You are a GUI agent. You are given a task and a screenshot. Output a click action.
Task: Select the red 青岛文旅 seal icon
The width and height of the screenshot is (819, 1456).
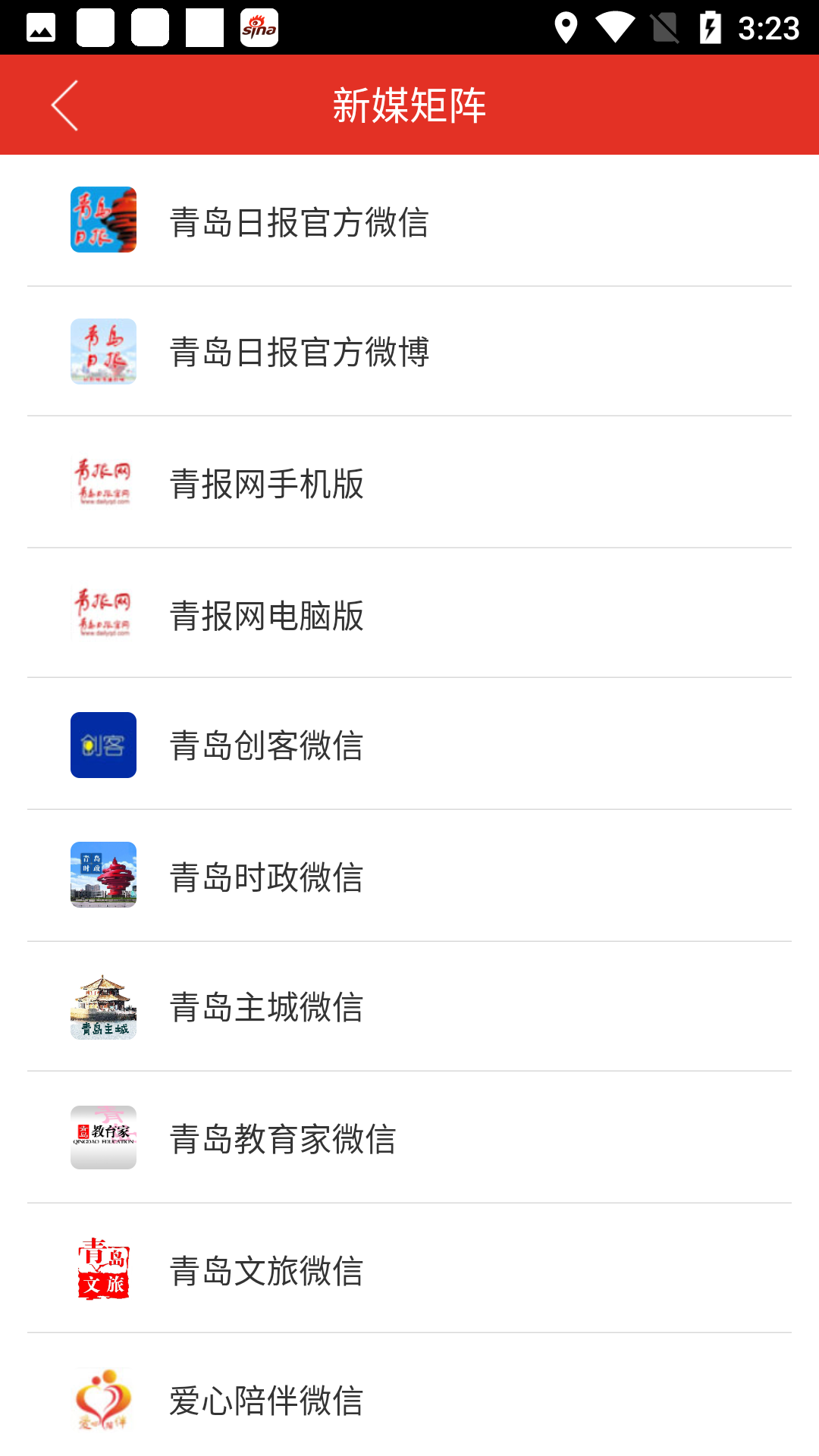[x=103, y=1269]
